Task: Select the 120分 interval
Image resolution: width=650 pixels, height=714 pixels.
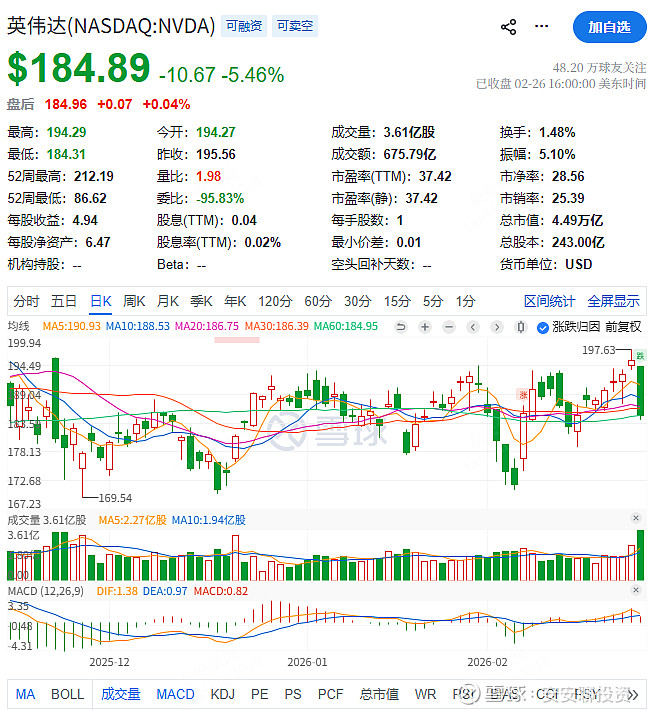Action: click(x=273, y=301)
